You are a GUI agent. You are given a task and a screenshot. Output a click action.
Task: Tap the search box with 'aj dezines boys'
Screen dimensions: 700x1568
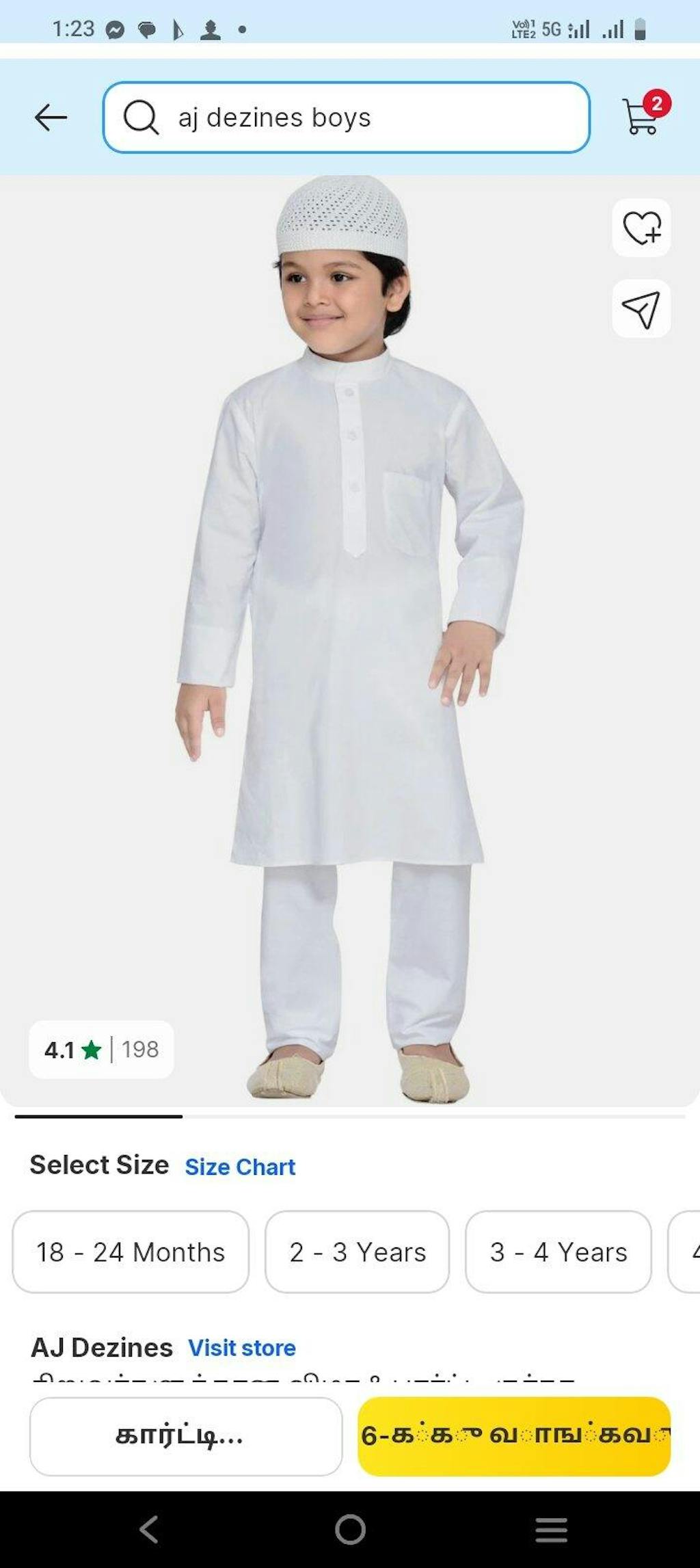pyautogui.click(x=346, y=118)
